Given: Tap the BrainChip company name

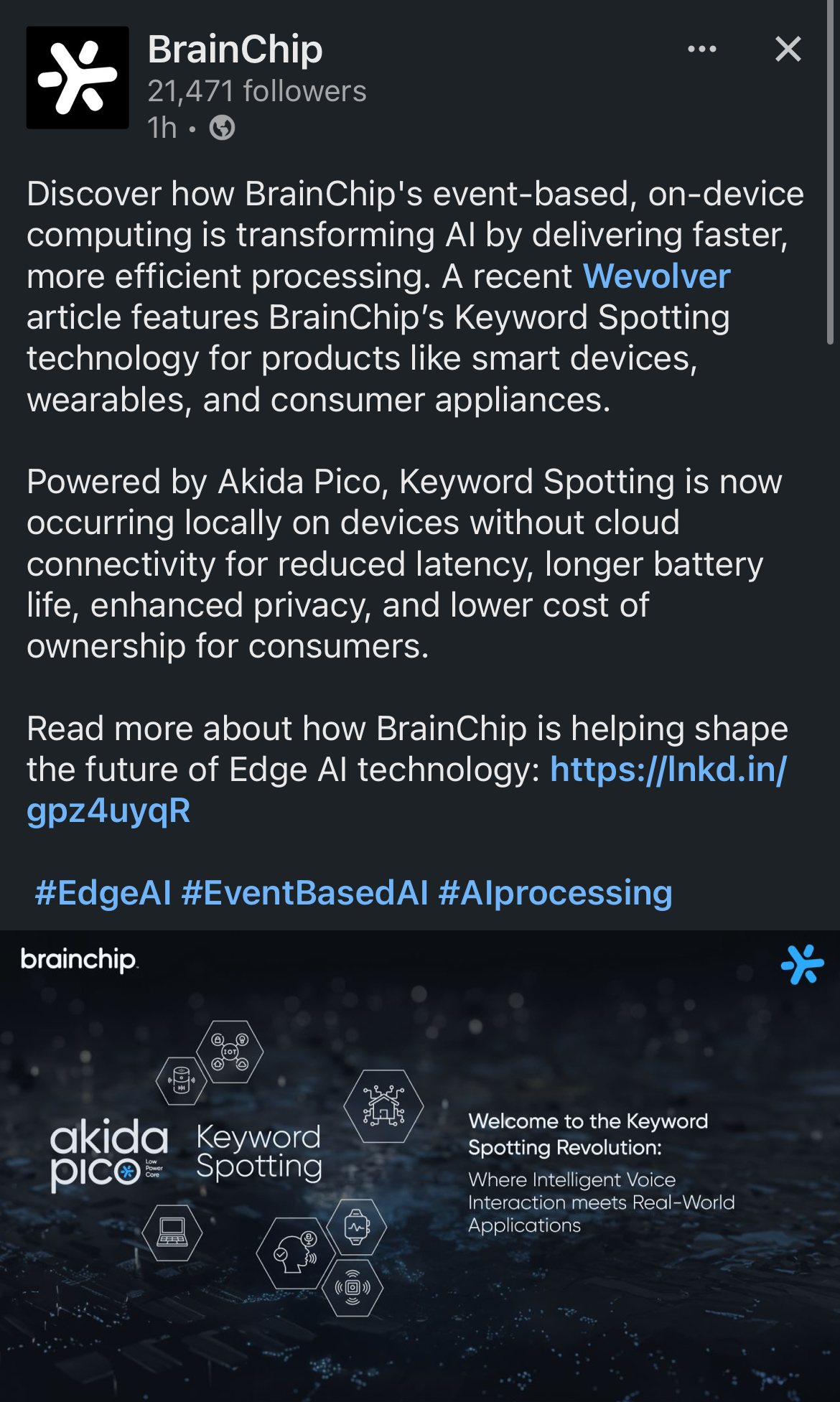Looking at the screenshot, I should [x=235, y=49].
